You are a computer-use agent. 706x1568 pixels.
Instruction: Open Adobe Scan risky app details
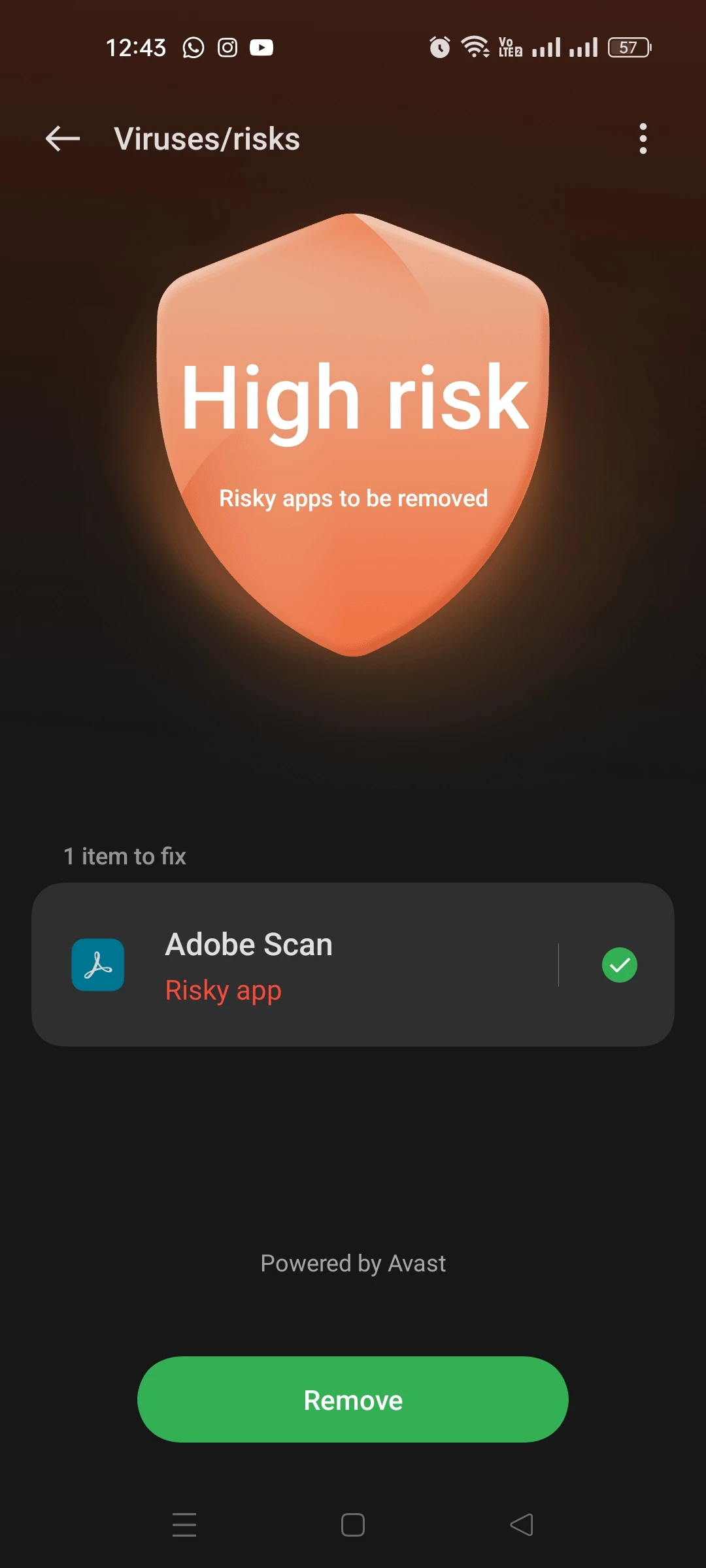pyautogui.click(x=294, y=964)
